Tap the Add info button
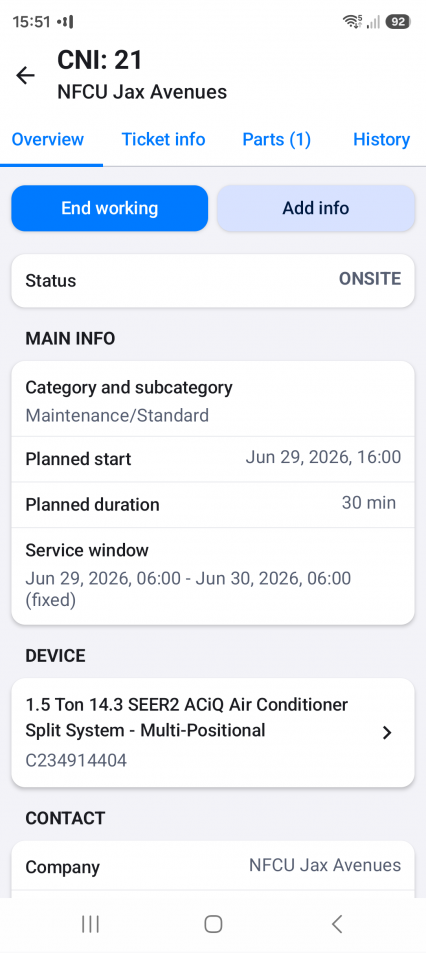This screenshot has width=426, height=953. click(x=316, y=208)
